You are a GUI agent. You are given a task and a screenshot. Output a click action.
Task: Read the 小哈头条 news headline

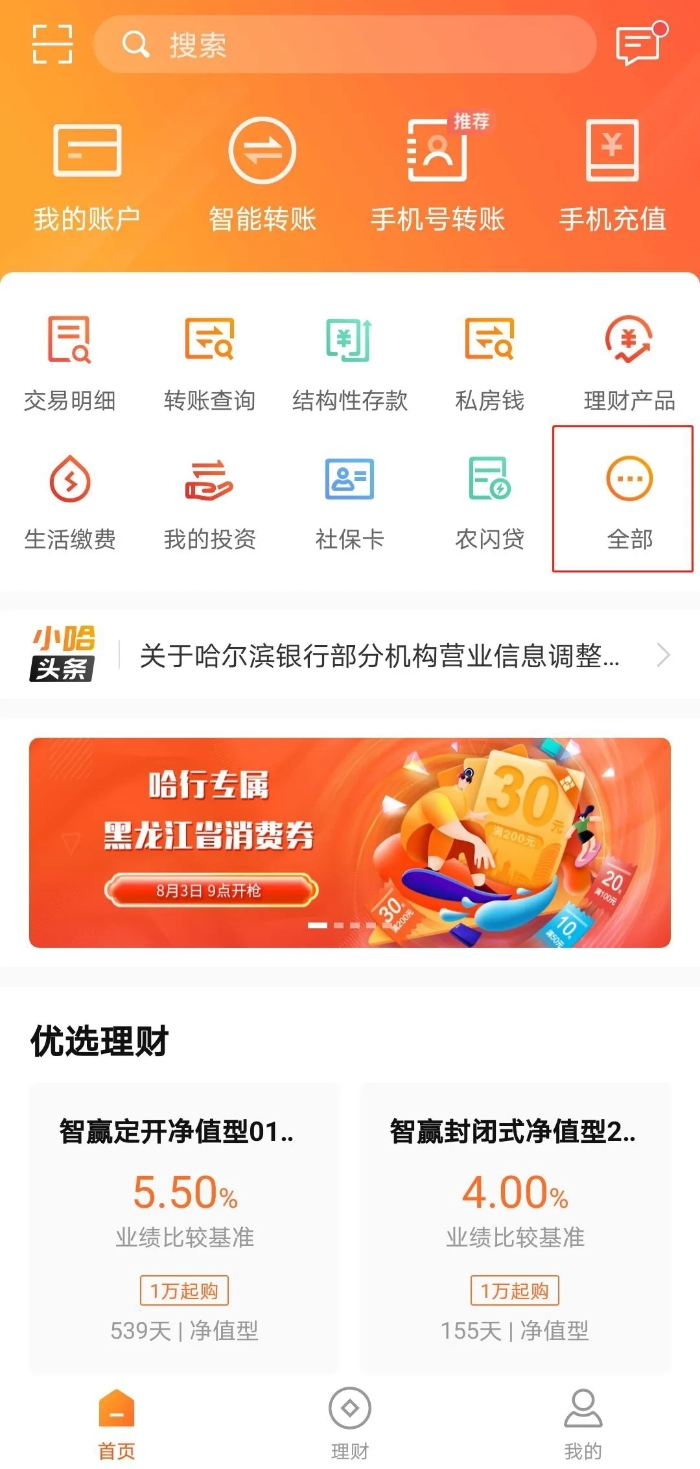[x=380, y=656]
